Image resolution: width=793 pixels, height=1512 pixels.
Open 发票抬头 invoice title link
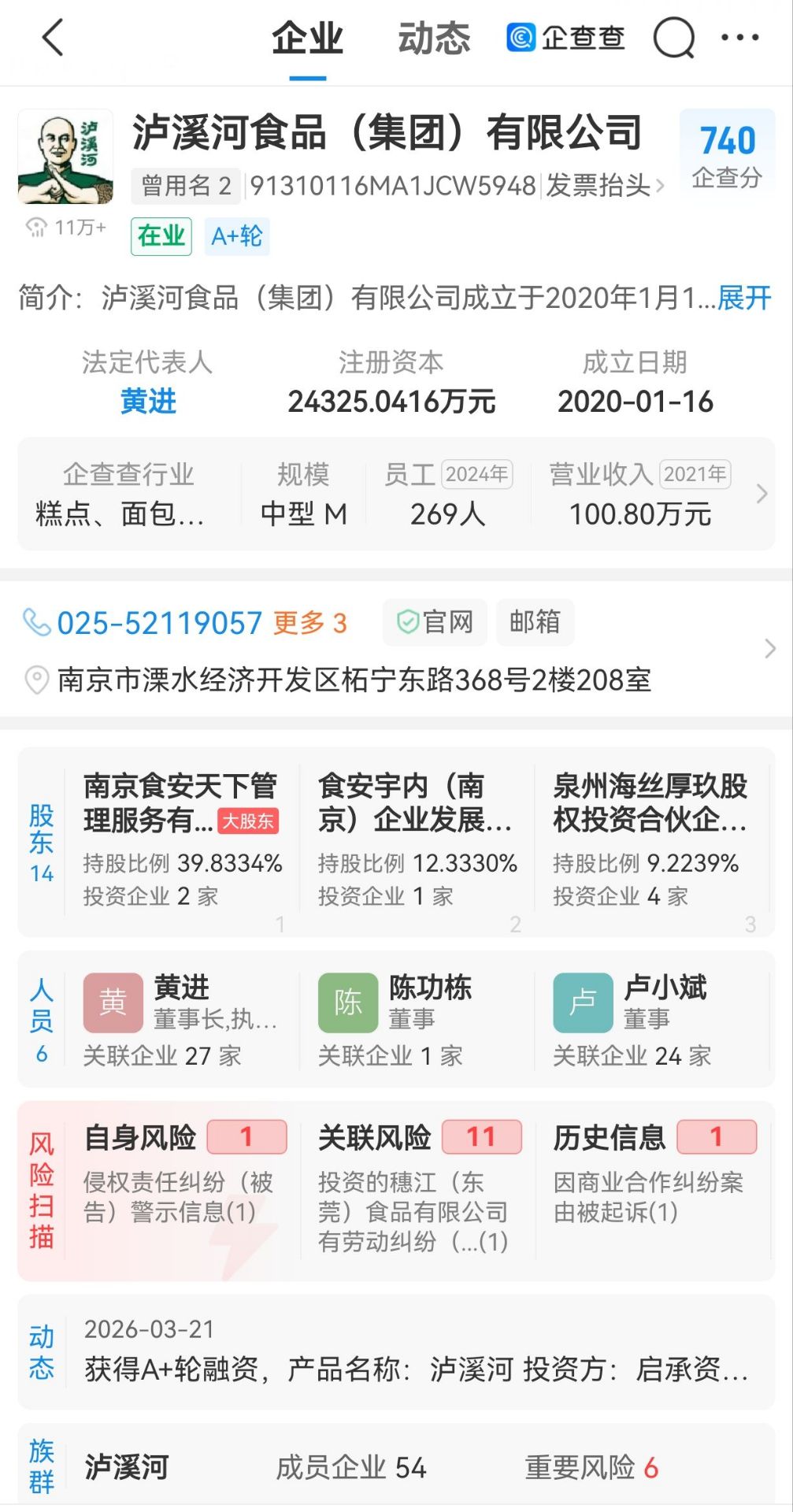click(604, 186)
